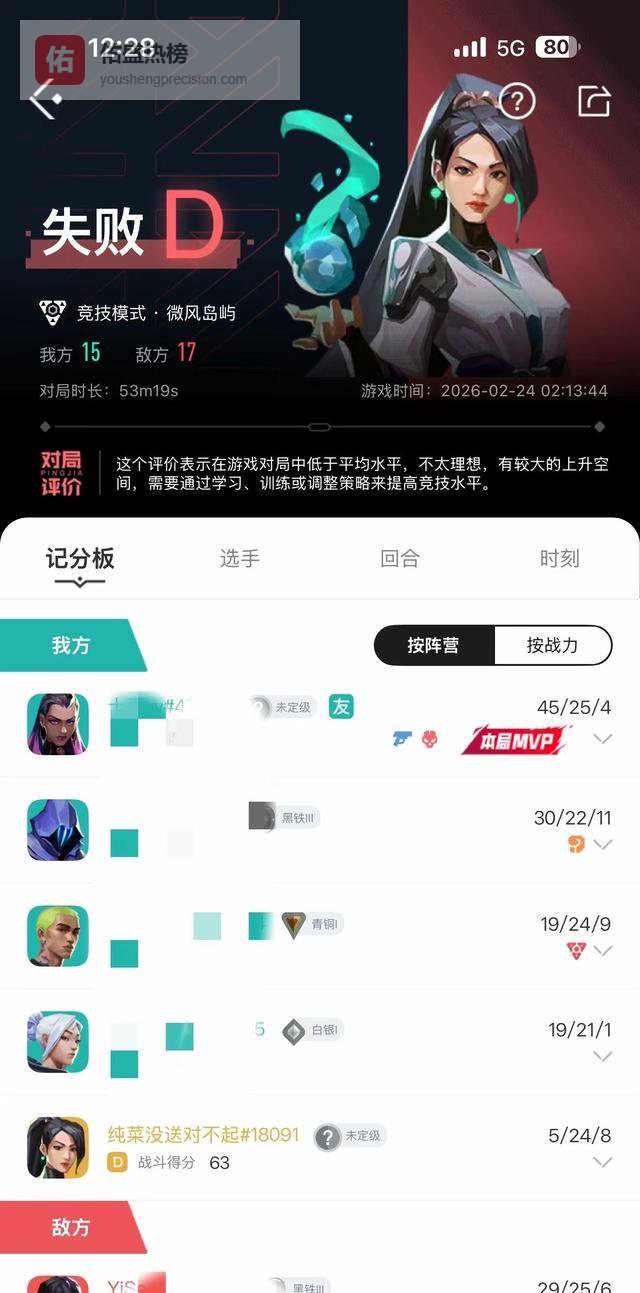Open the 本局MVP player's avatar
The image size is (640, 1293).
(x=58, y=724)
